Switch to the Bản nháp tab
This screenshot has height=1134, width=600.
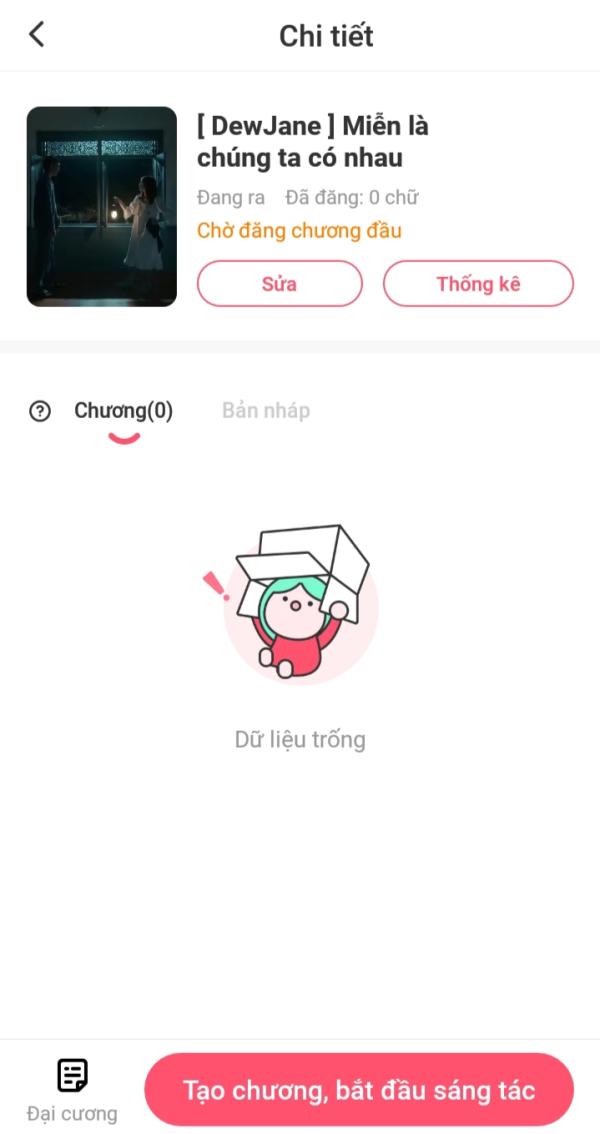pos(266,411)
